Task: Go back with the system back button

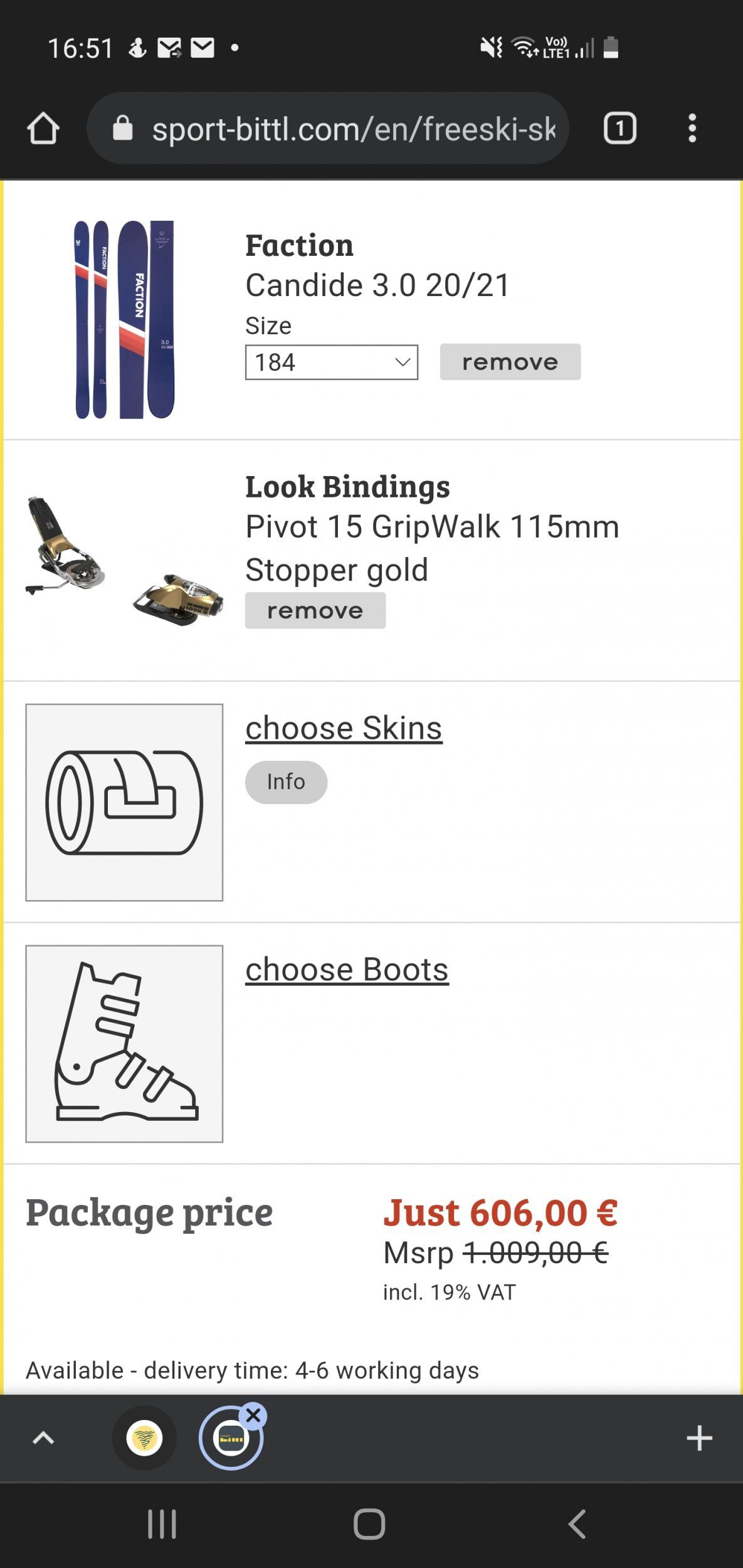Action: pyautogui.click(x=577, y=1524)
